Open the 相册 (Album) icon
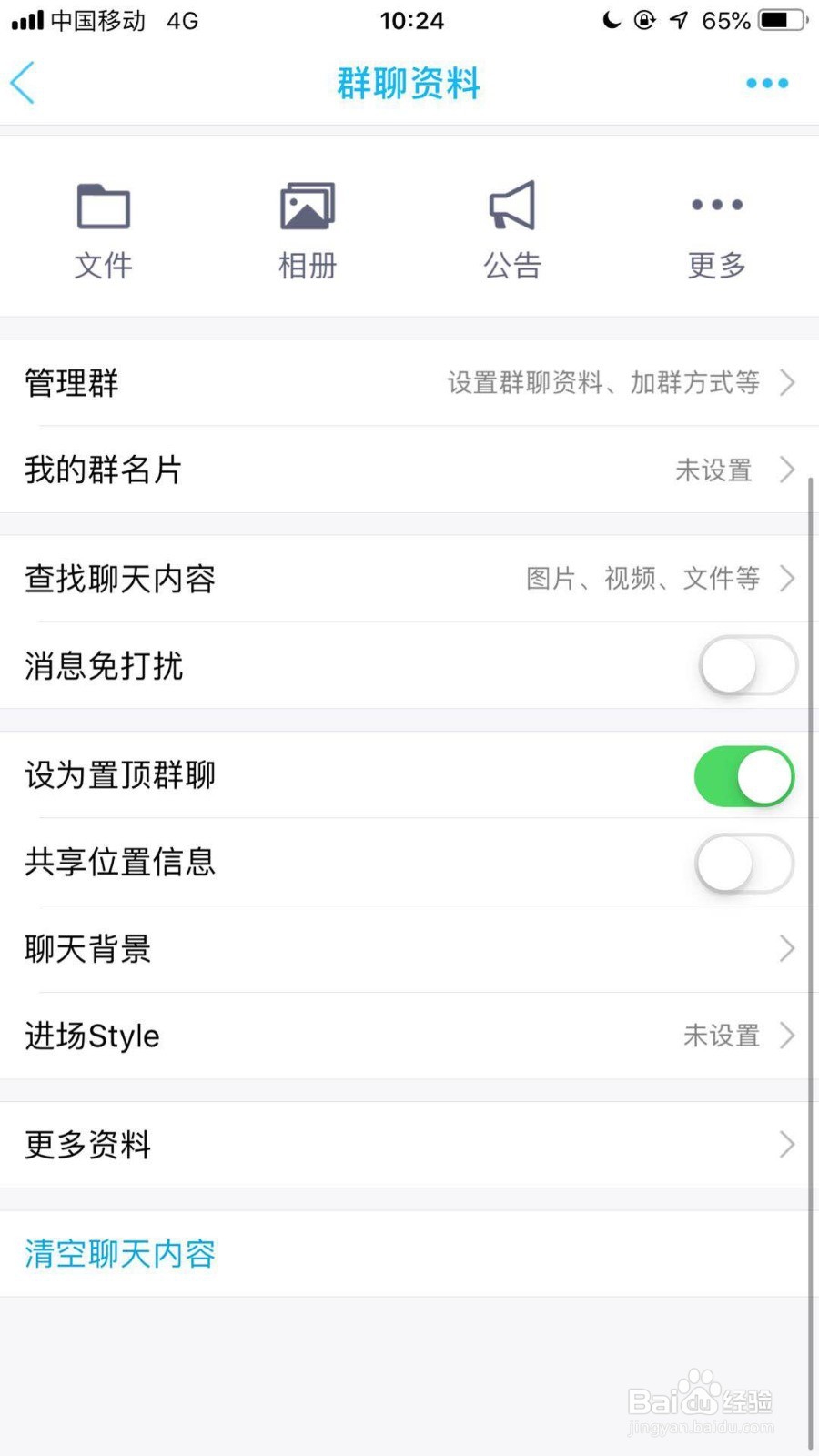This screenshot has height=1456, width=819. coord(308,227)
